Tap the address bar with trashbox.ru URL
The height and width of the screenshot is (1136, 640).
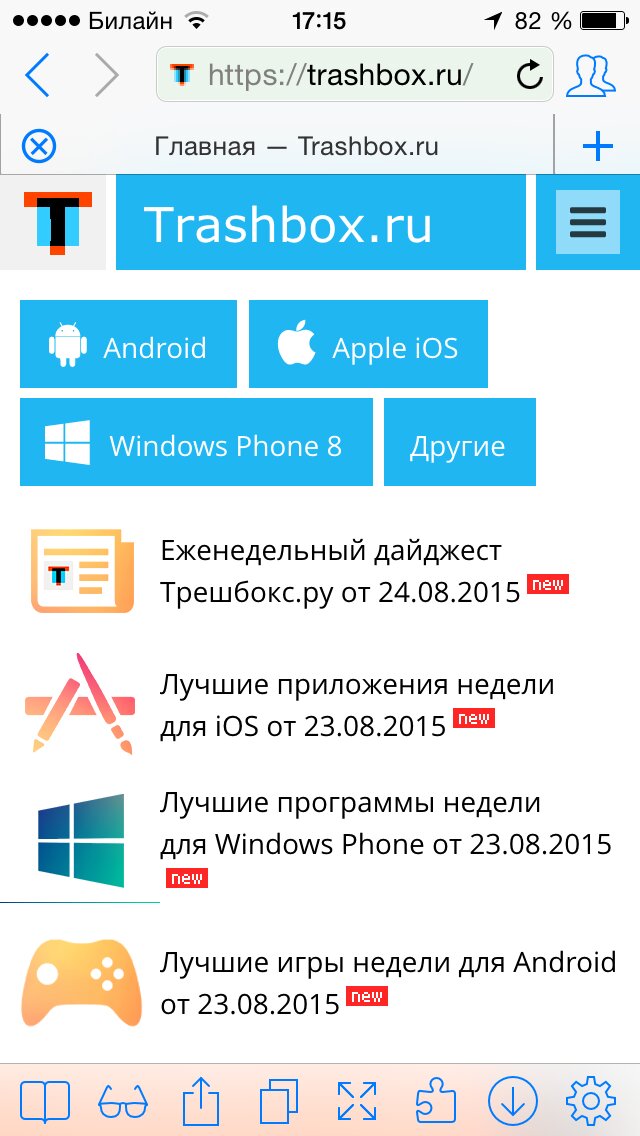click(x=340, y=75)
